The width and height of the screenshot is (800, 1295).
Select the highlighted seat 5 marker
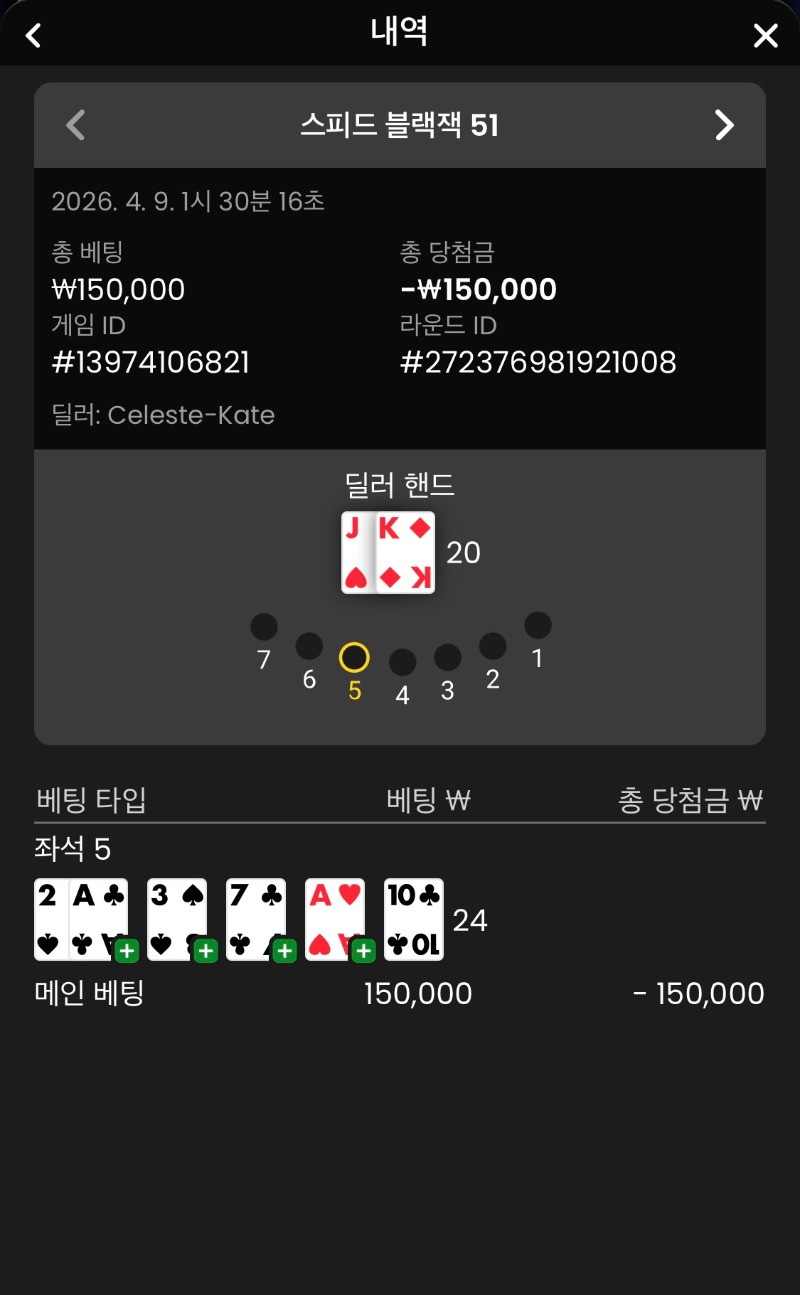tap(354, 658)
